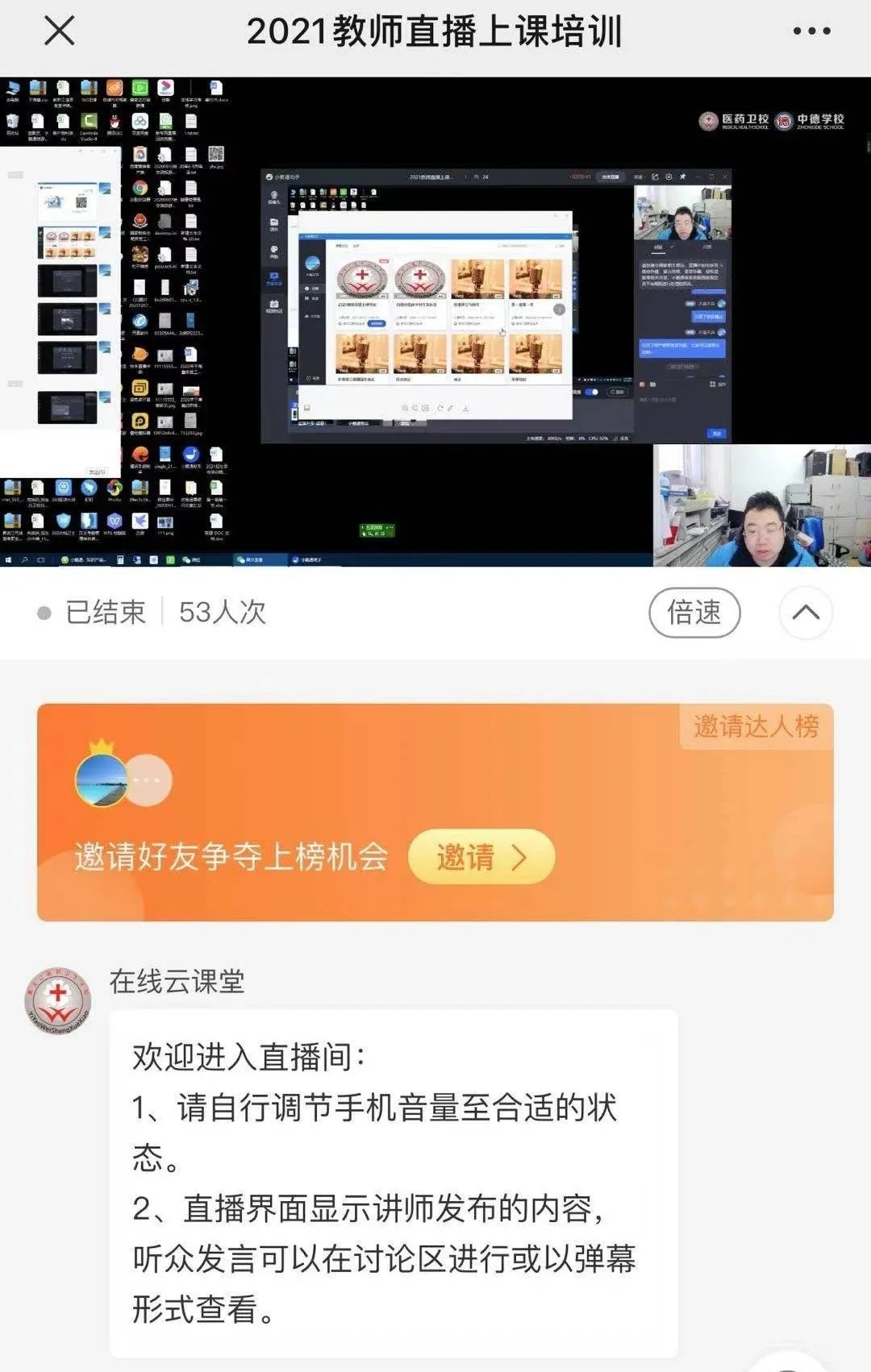Open the 倍速 playback speed options

coord(694,613)
